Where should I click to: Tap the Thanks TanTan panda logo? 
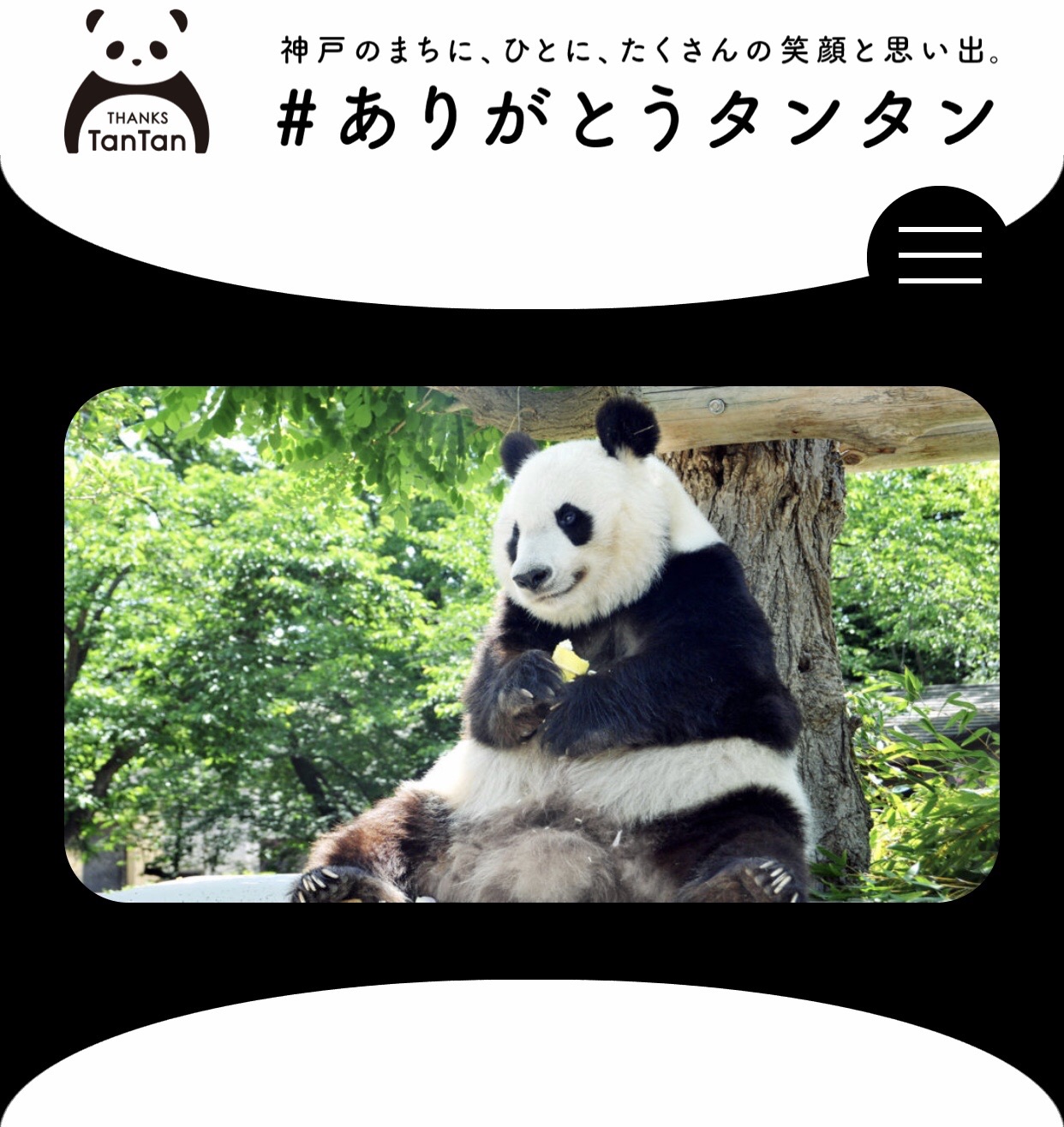(x=137, y=82)
